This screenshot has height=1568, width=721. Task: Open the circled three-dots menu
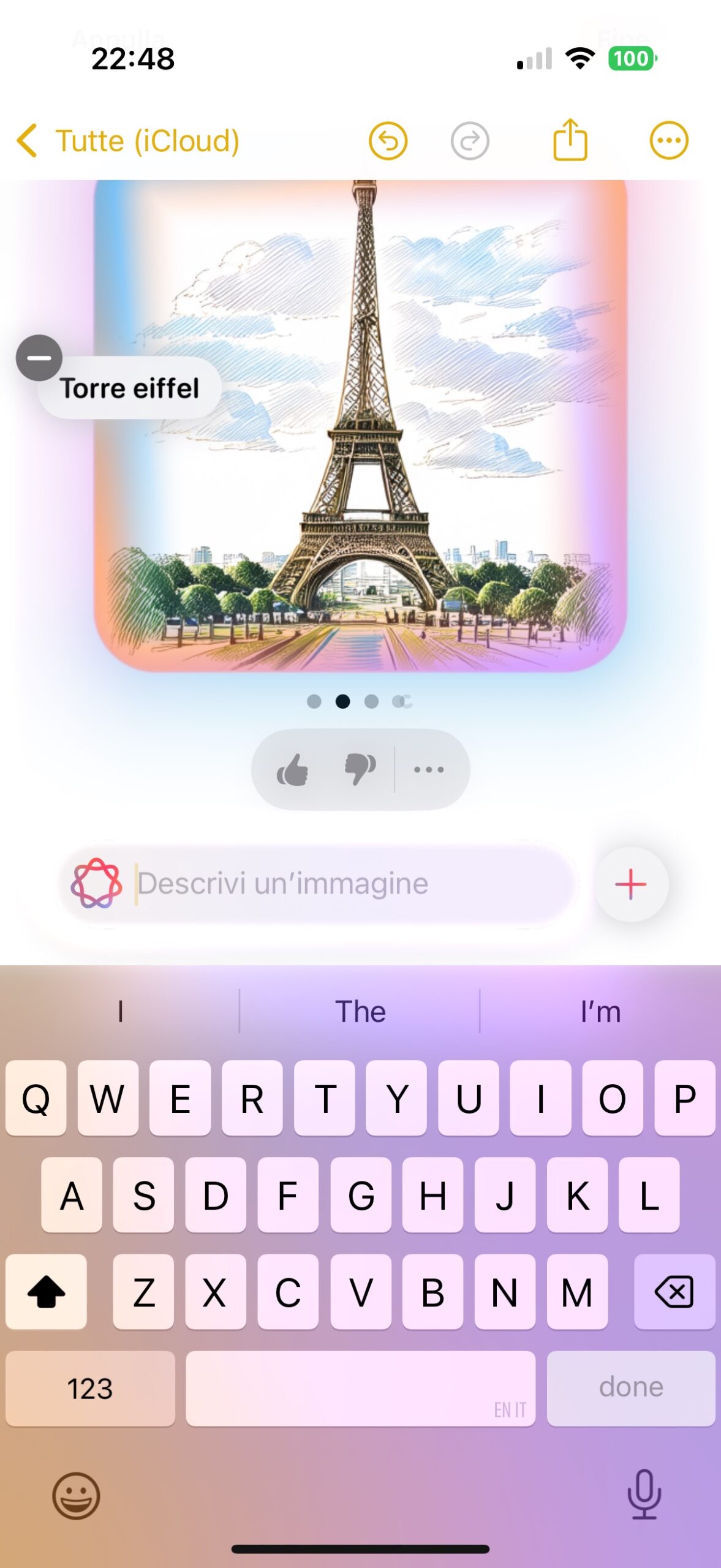point(668,141)
